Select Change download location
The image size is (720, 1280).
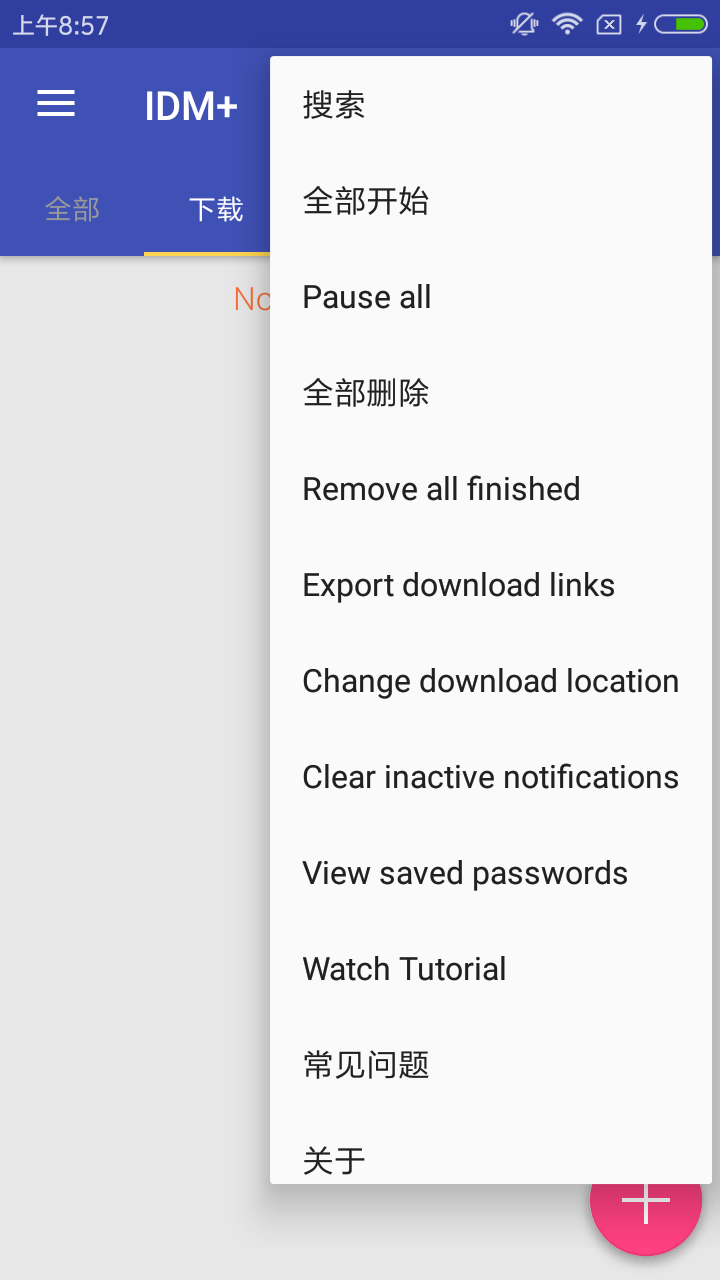(x=491, y=681)
